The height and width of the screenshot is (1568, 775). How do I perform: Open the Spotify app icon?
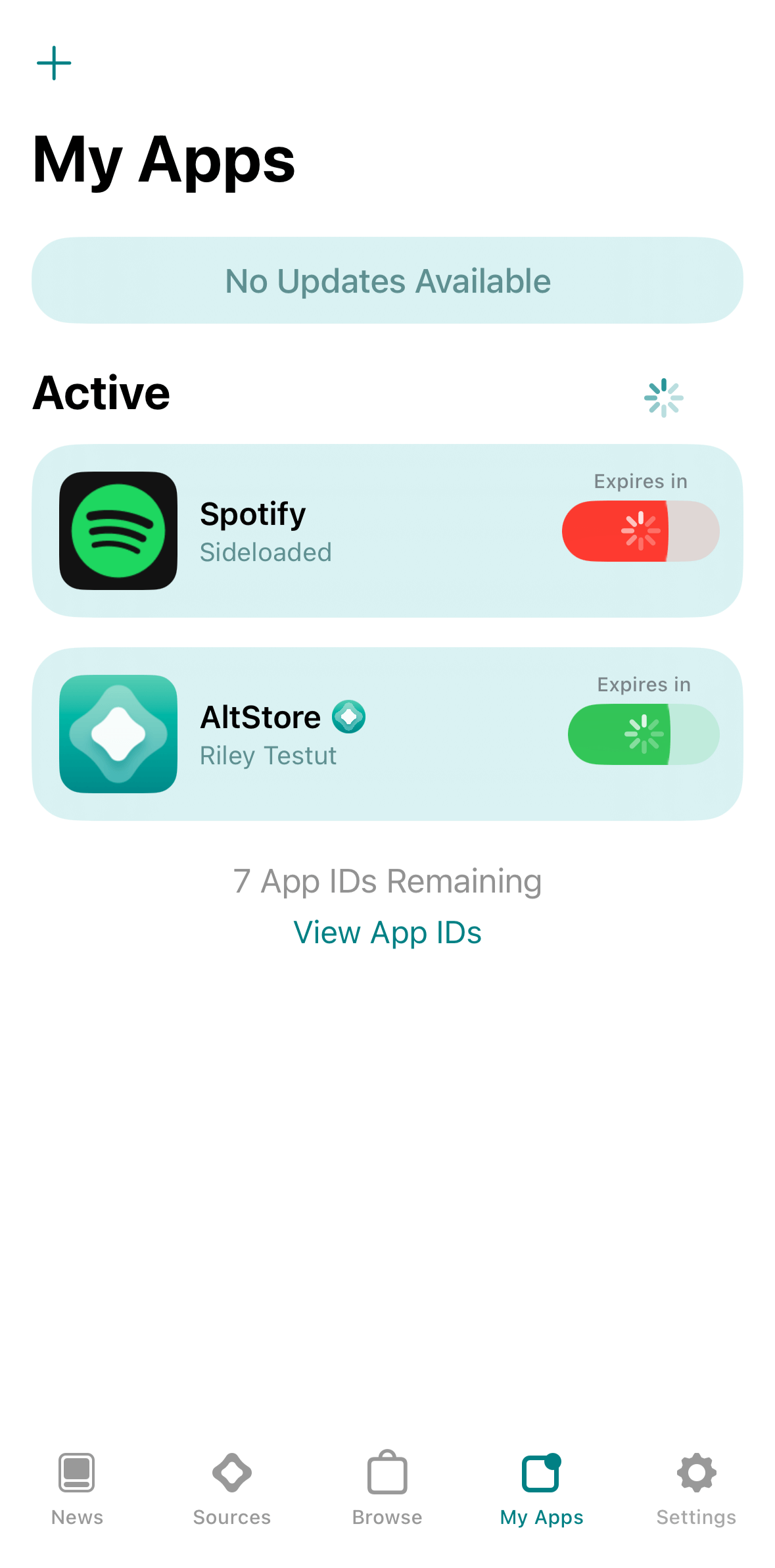tap(118, 531)
